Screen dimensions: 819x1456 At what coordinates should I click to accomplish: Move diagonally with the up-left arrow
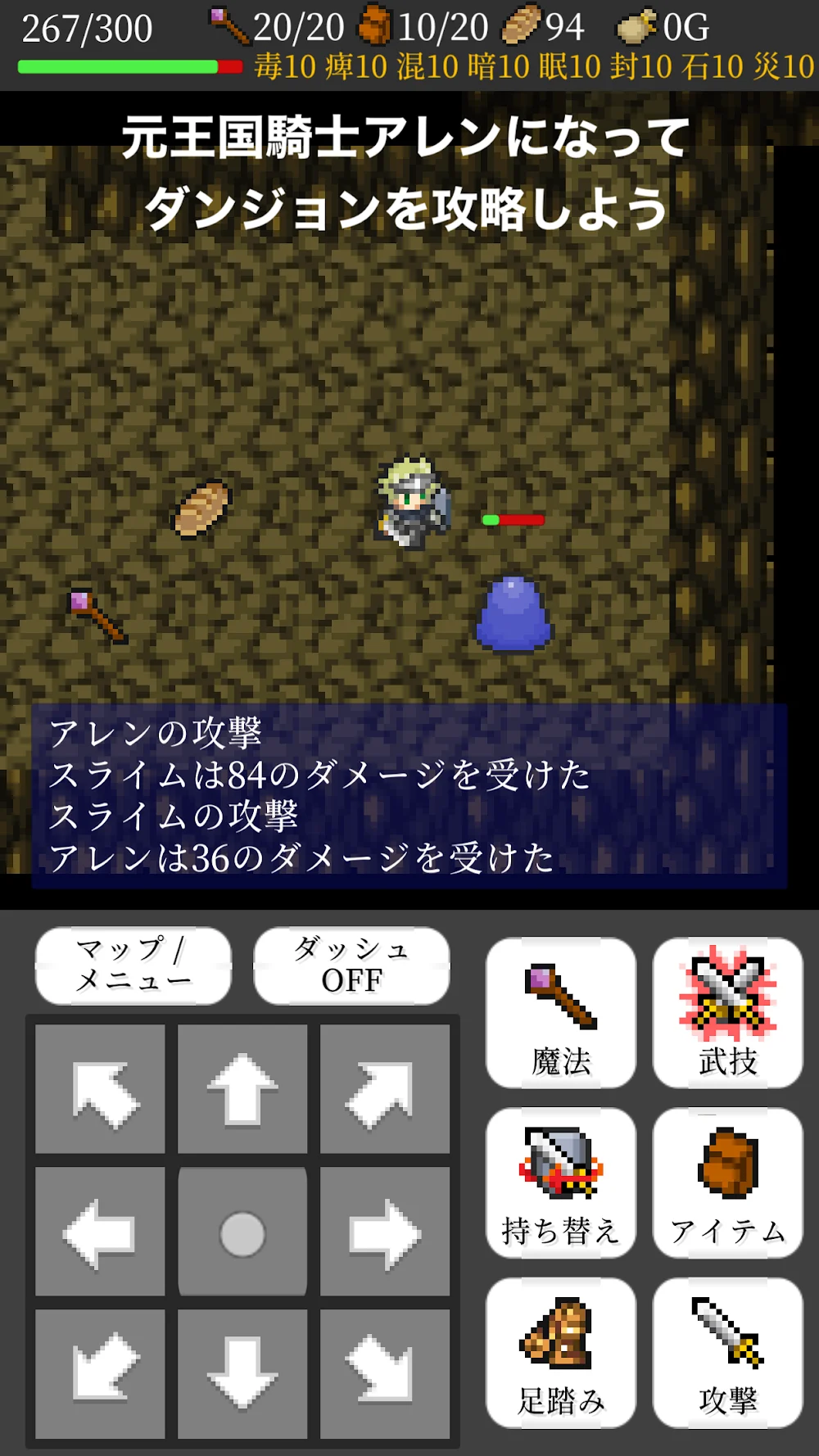click(100, 1089)
